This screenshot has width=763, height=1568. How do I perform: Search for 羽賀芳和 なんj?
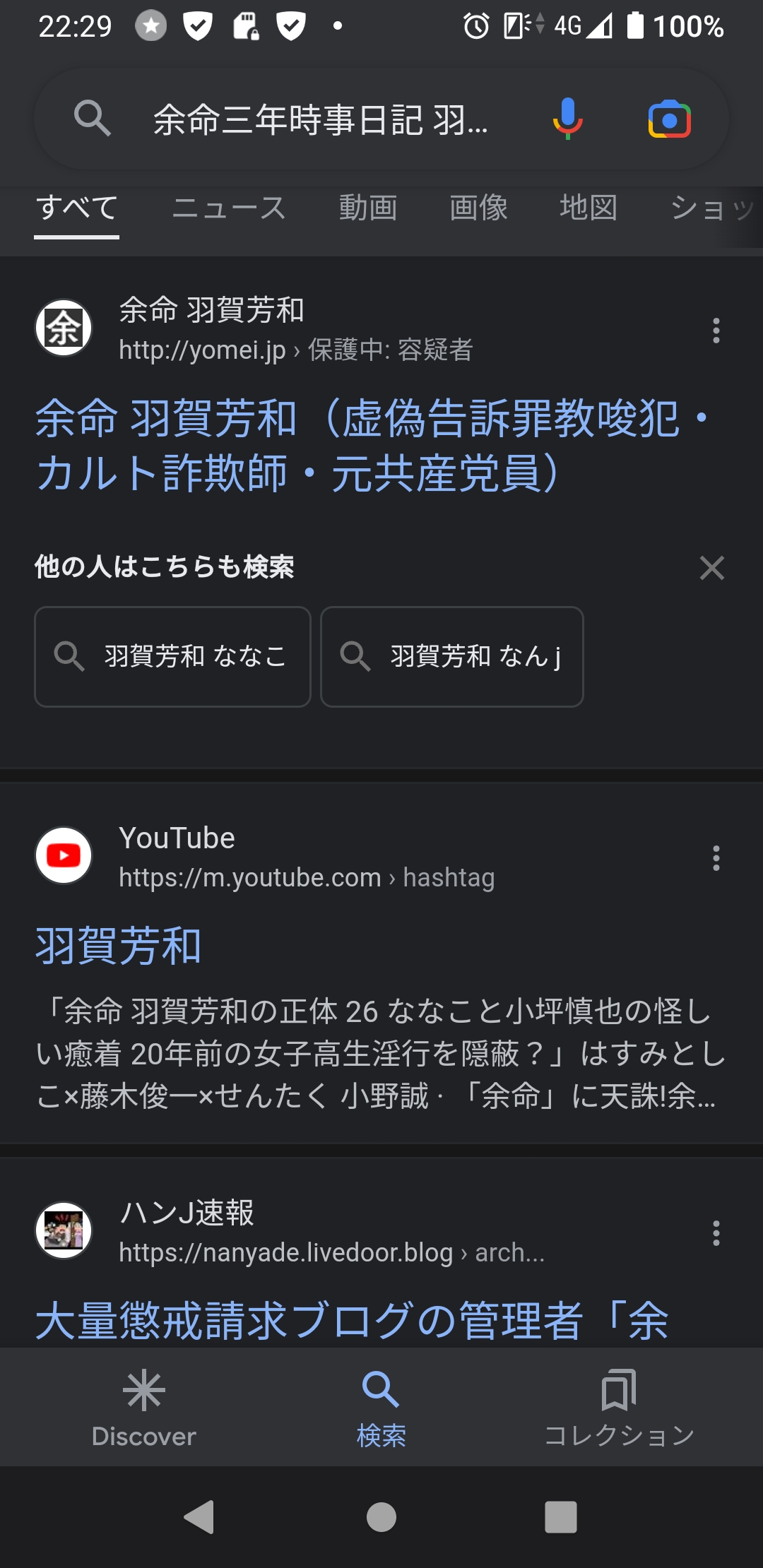click(x=452, y=657)
